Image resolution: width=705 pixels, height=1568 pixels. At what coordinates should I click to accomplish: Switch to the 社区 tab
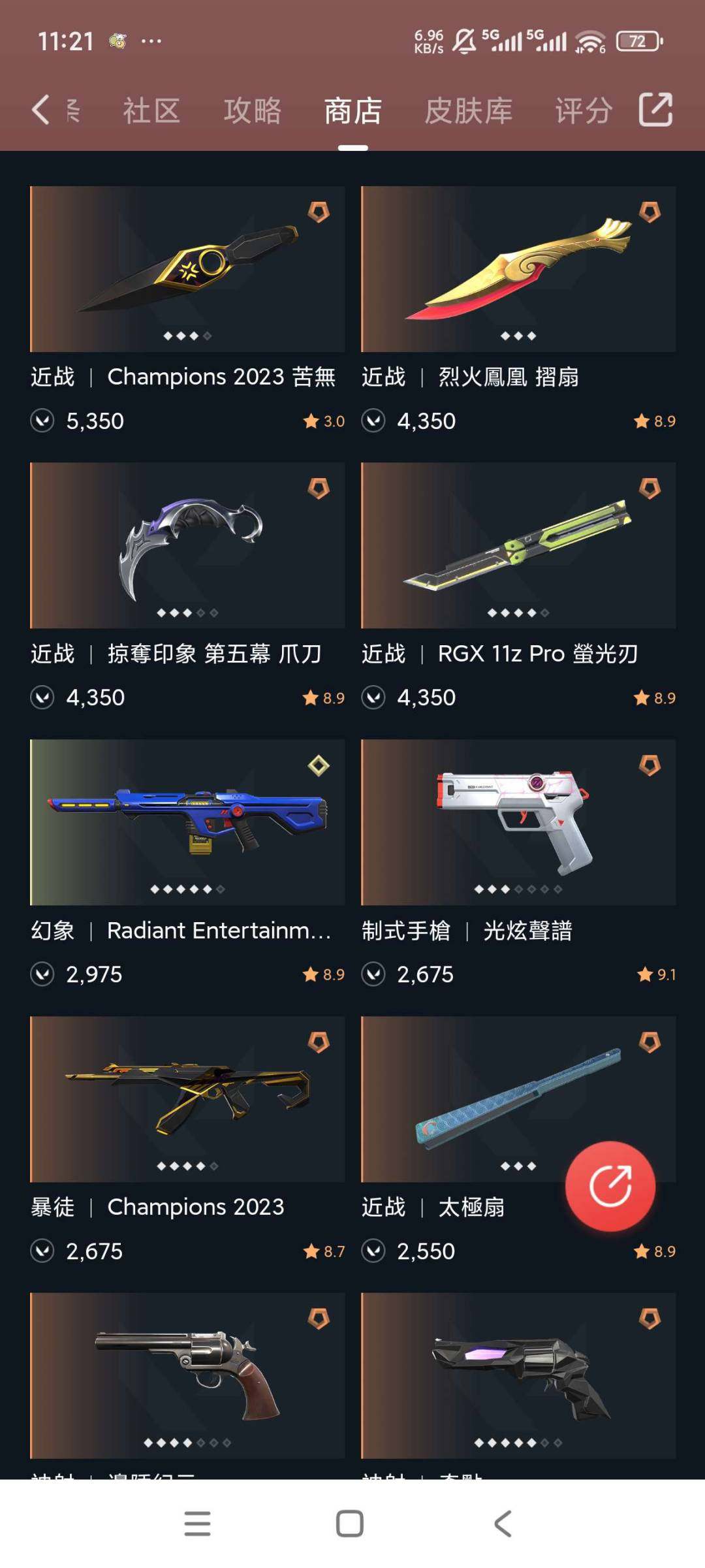coord(151,111)
